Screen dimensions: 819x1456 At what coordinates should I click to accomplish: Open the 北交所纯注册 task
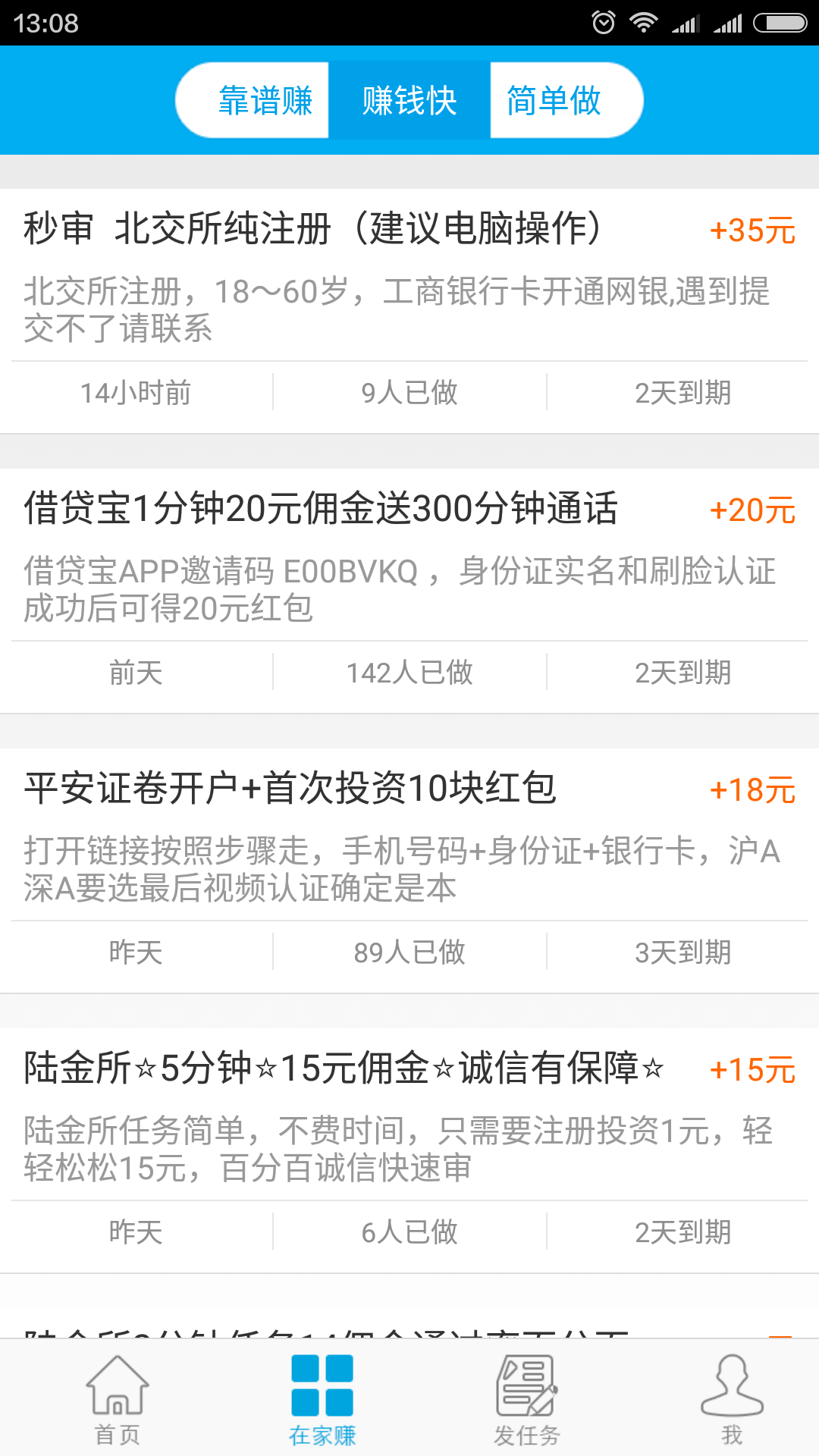[409, 311]
